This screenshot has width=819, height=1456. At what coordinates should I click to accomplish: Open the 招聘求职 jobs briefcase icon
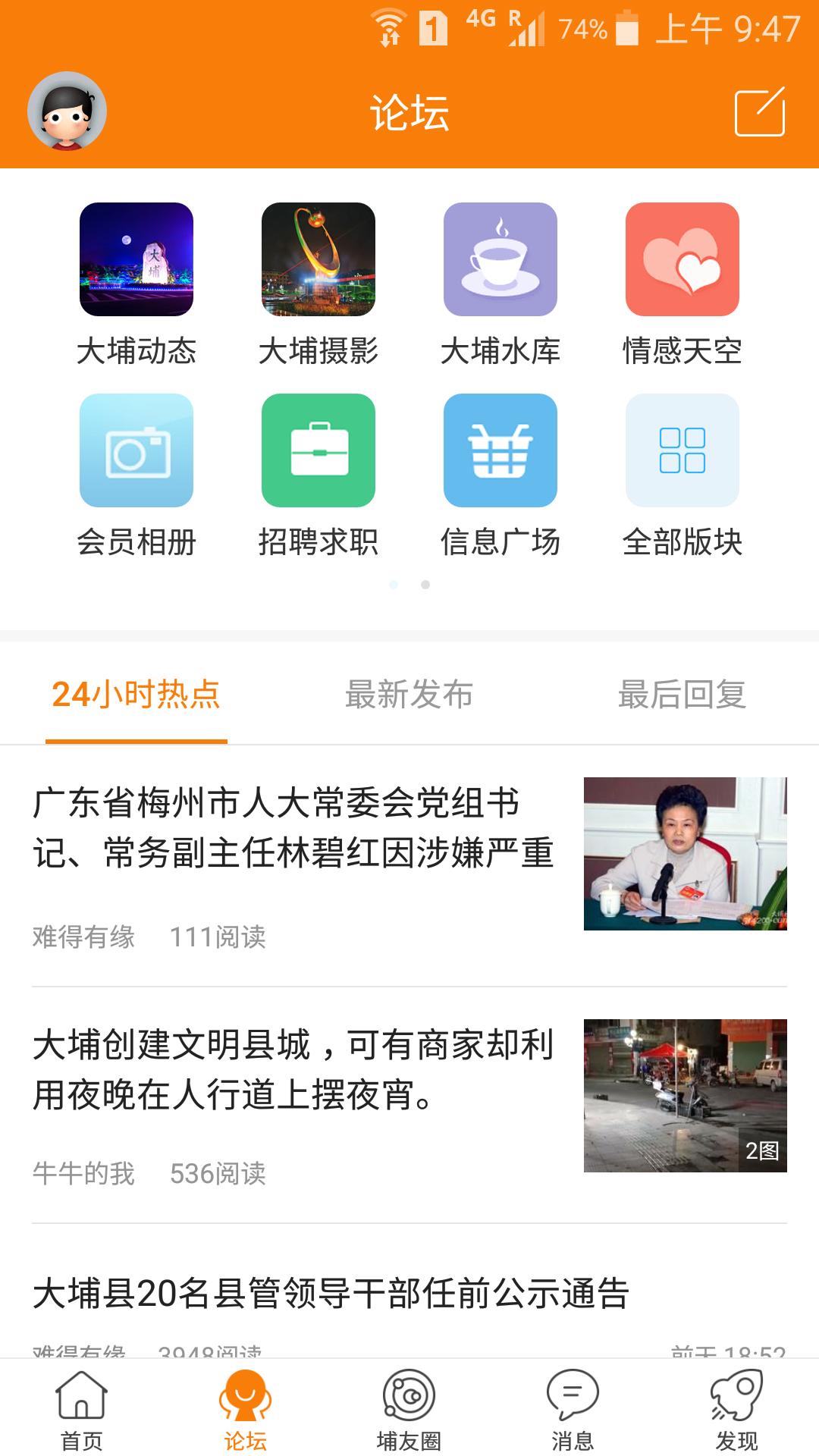click(318, 450)
